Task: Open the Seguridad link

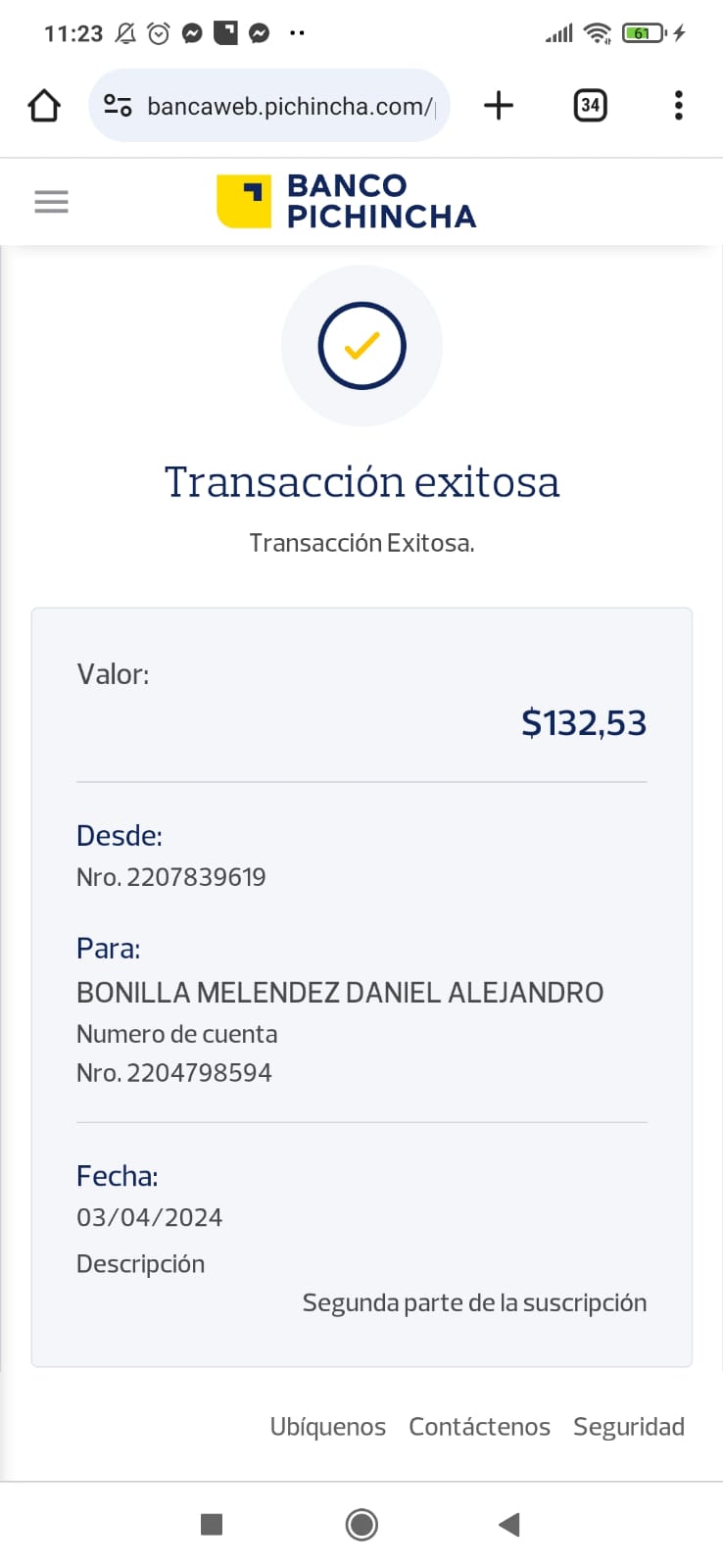Action: click(x=629, y=1427)
